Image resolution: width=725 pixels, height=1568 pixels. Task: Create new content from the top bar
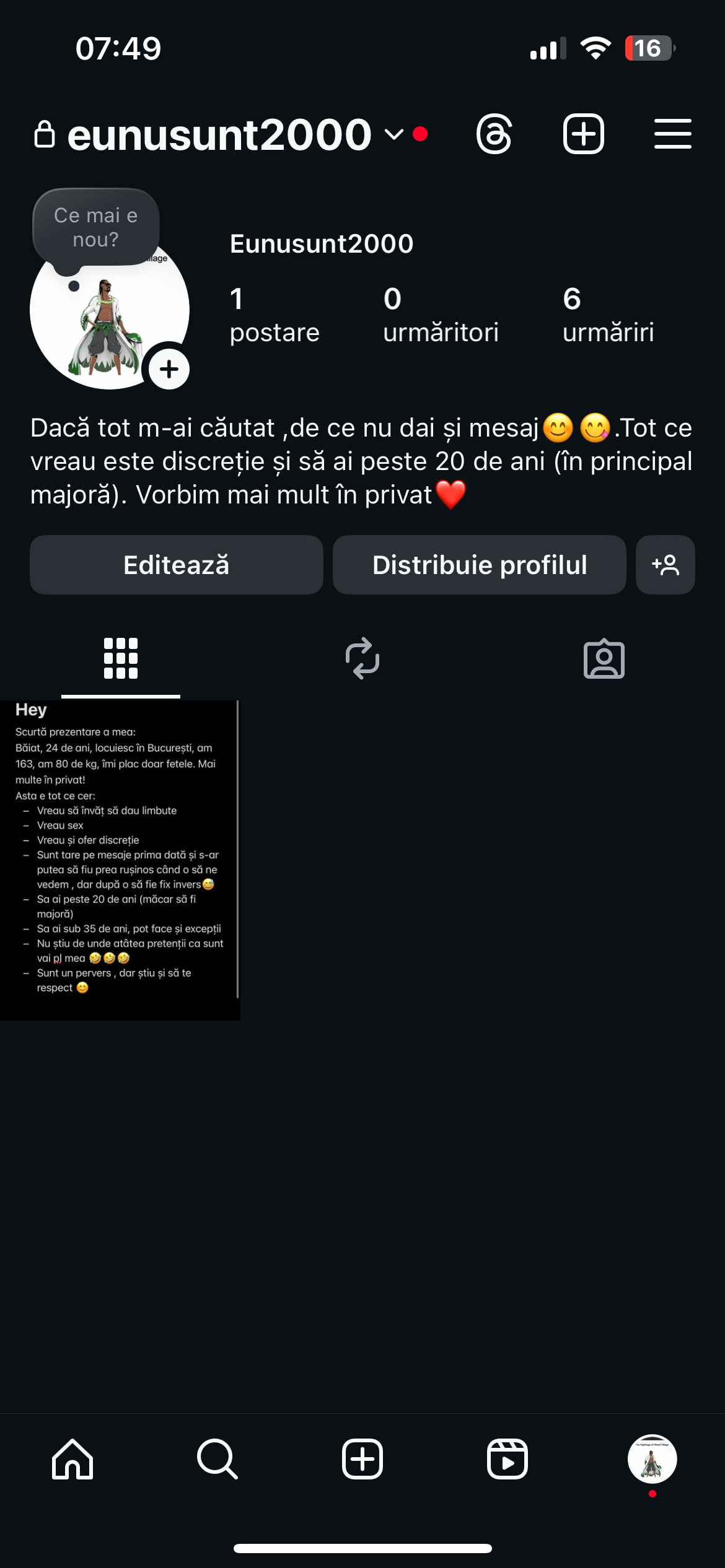pyautogui.click(x=583, y=134)
